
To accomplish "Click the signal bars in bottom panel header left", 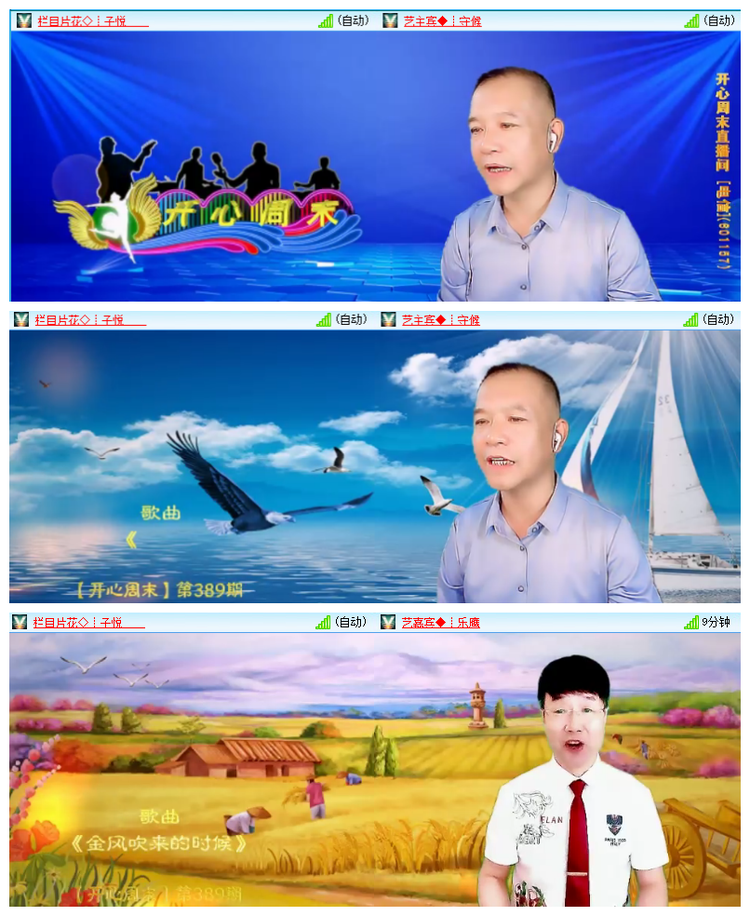I will tap(323, 621).
